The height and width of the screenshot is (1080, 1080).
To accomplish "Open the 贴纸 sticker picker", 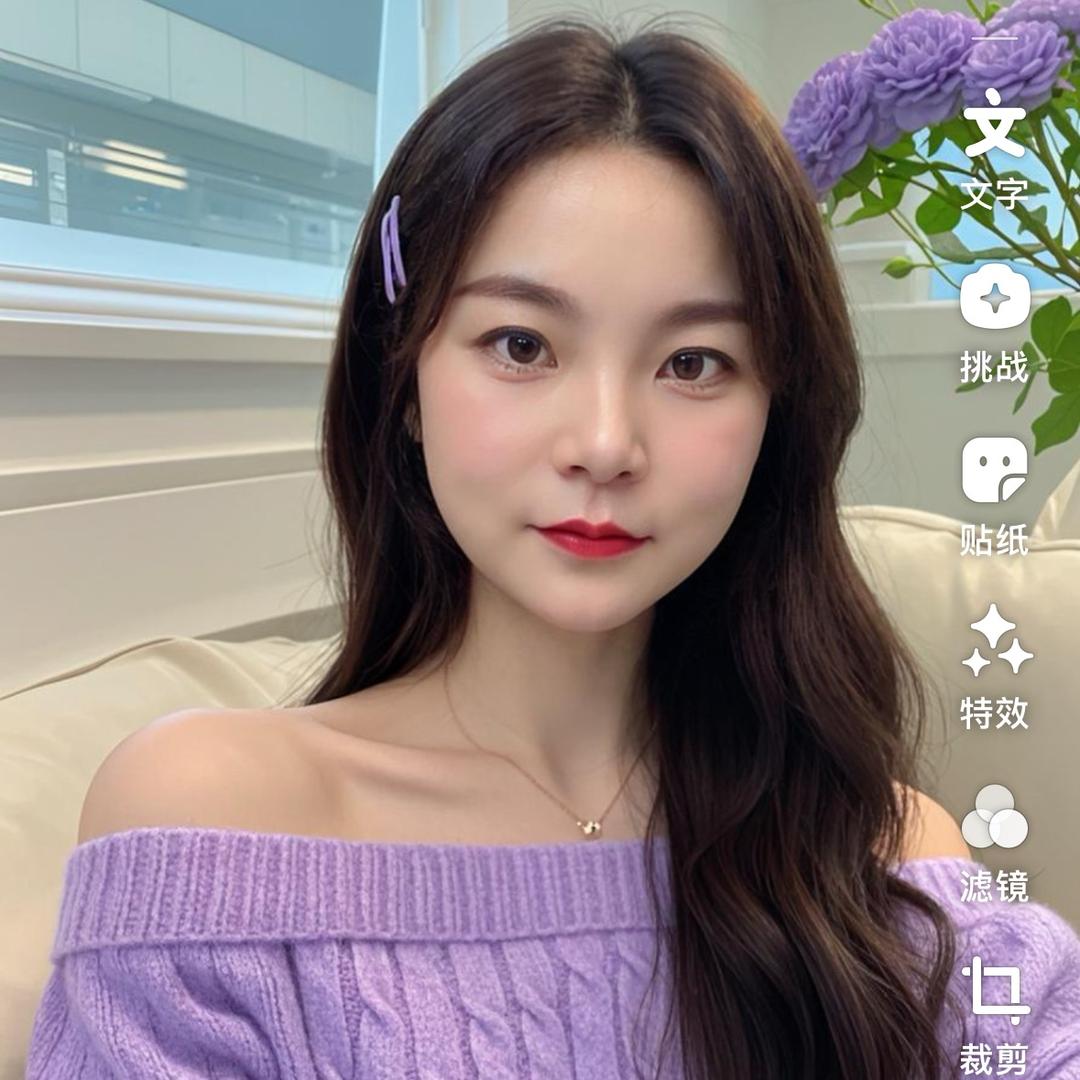I will coord(994,472).
